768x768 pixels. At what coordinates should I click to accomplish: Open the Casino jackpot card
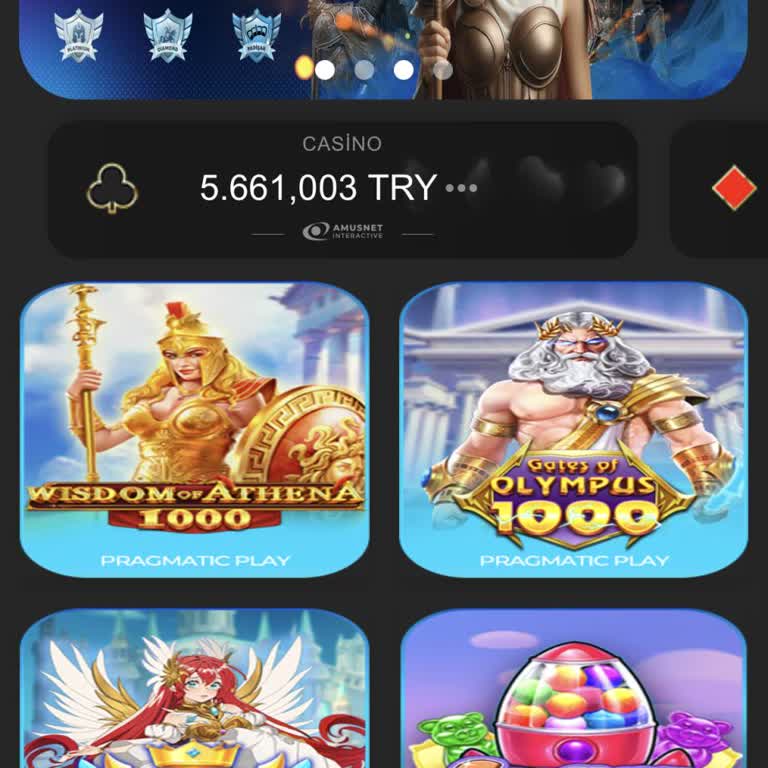point(342,190)
